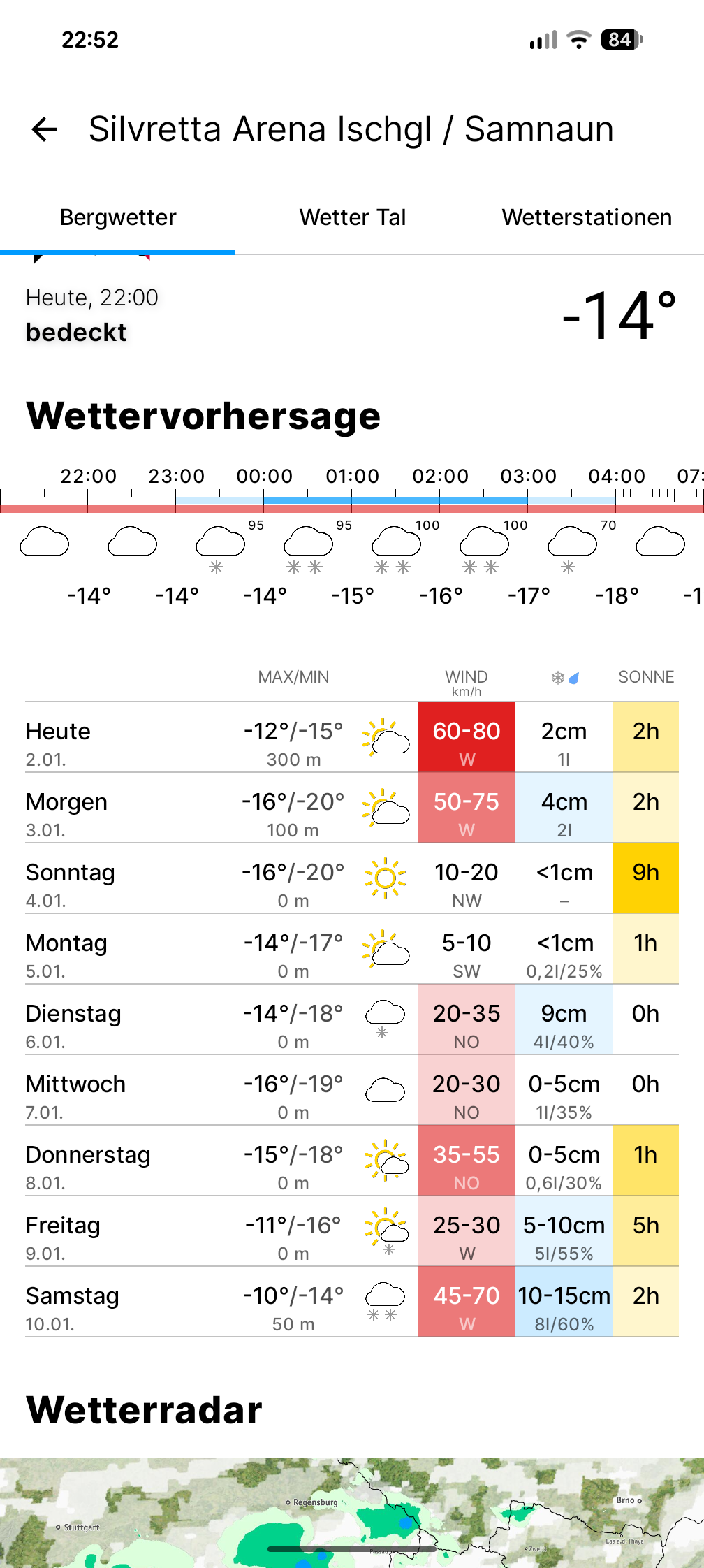Select the Bergwetter tab
704x1568 pixels.
[x=118, y=217]
